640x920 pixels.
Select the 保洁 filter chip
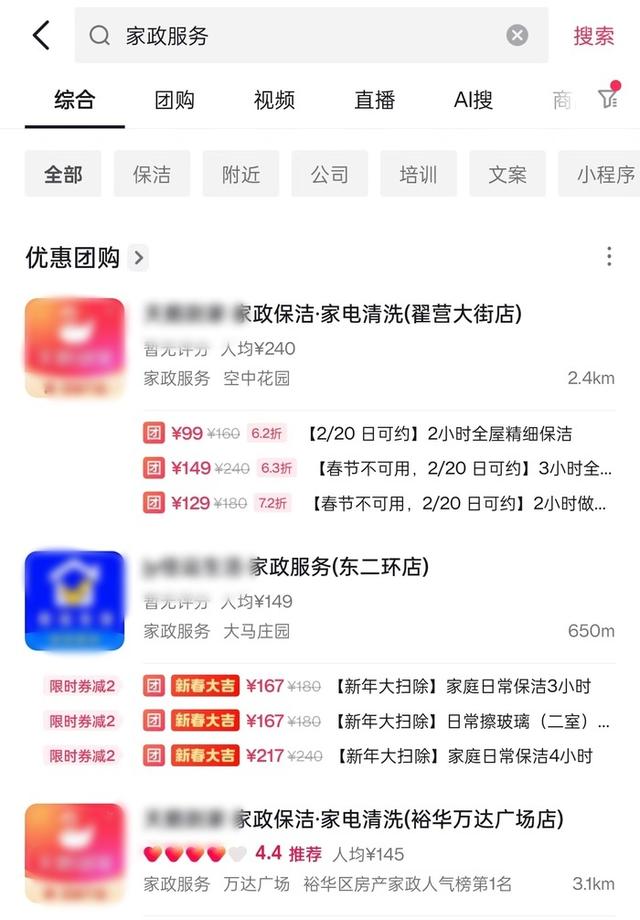coord(152,174)
